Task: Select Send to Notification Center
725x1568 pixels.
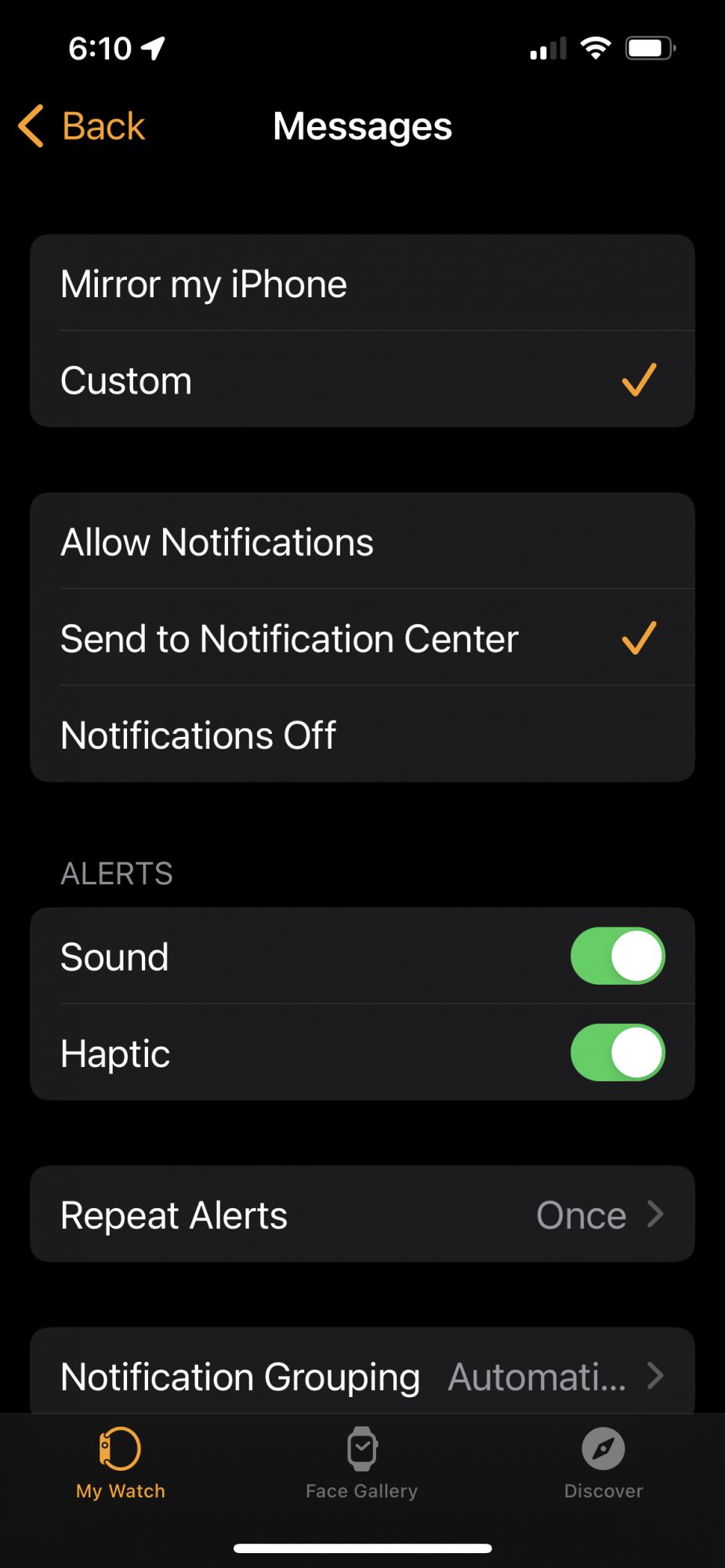Action: [361, 638]
